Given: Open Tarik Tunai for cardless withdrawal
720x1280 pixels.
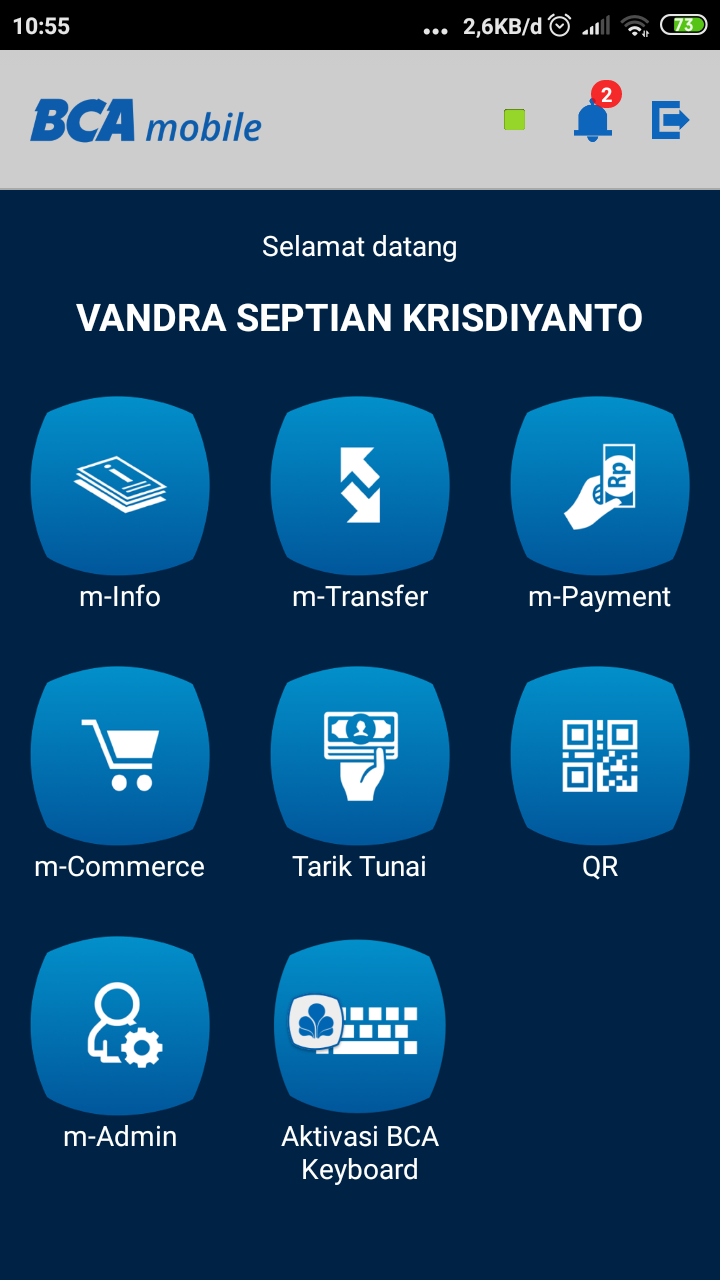Looking at the screenshot, I should 359,755.
